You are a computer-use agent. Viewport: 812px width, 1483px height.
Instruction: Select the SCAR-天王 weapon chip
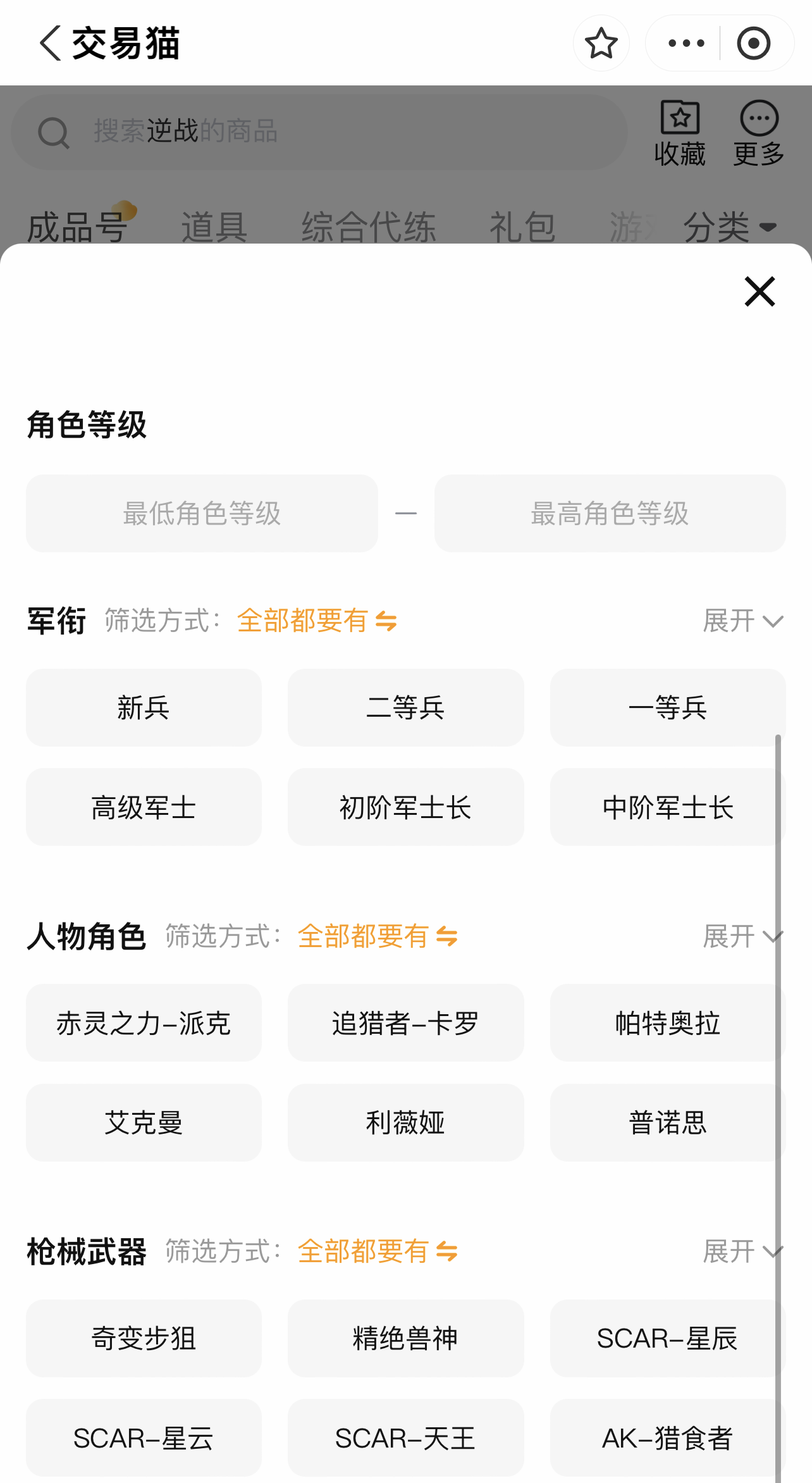click(405, 1438)
